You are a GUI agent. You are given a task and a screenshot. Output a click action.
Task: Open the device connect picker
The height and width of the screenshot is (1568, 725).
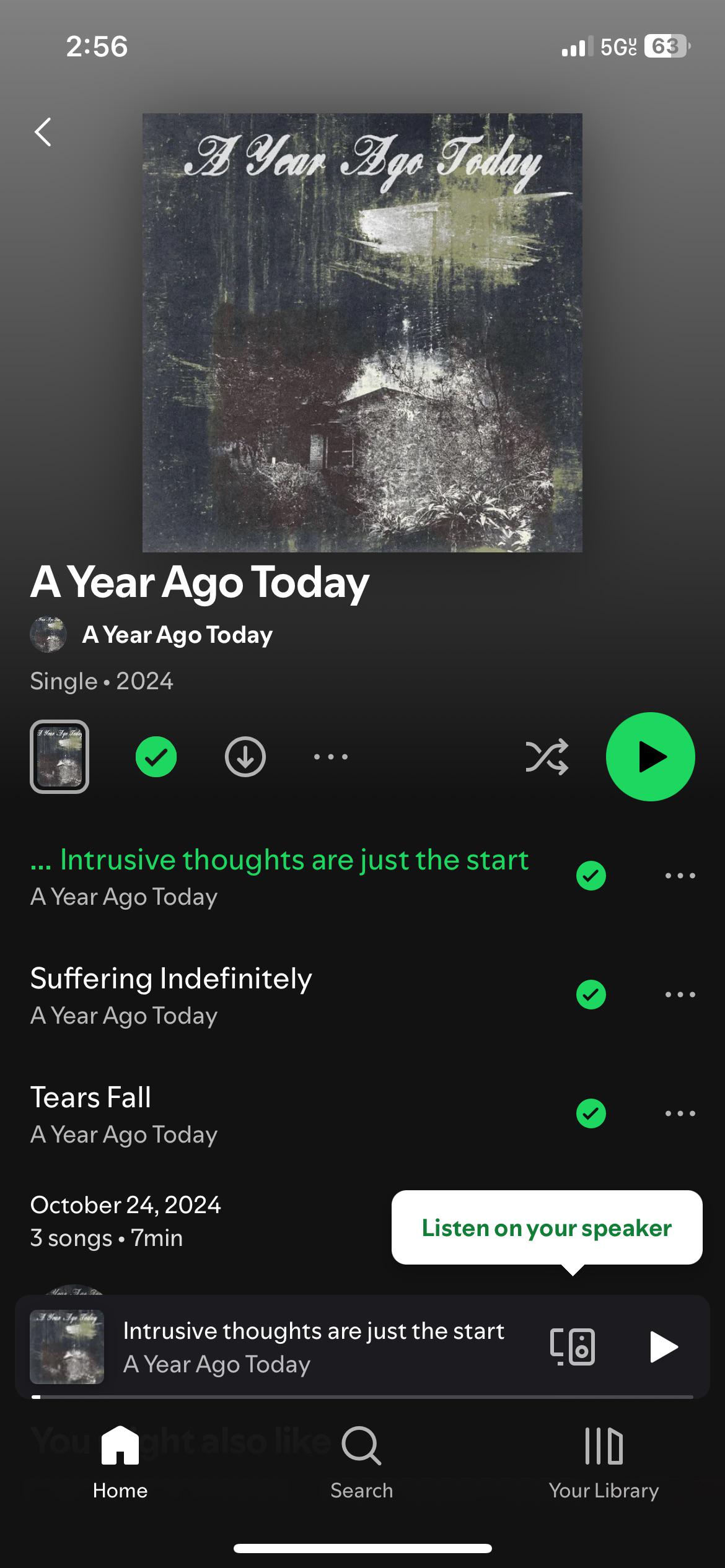[x=573, y=1347]
